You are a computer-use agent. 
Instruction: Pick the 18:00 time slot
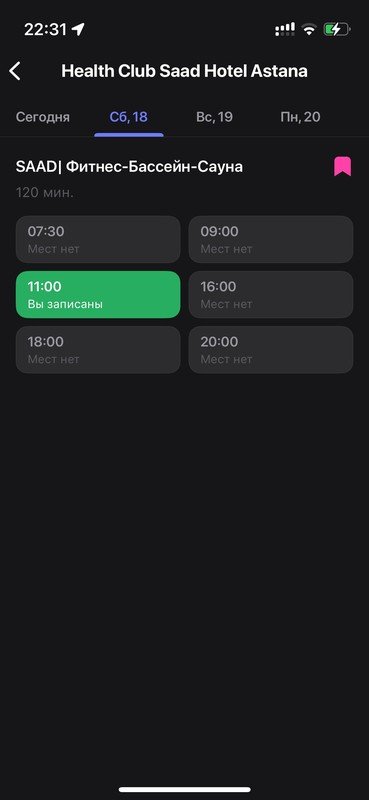point(98,349)
